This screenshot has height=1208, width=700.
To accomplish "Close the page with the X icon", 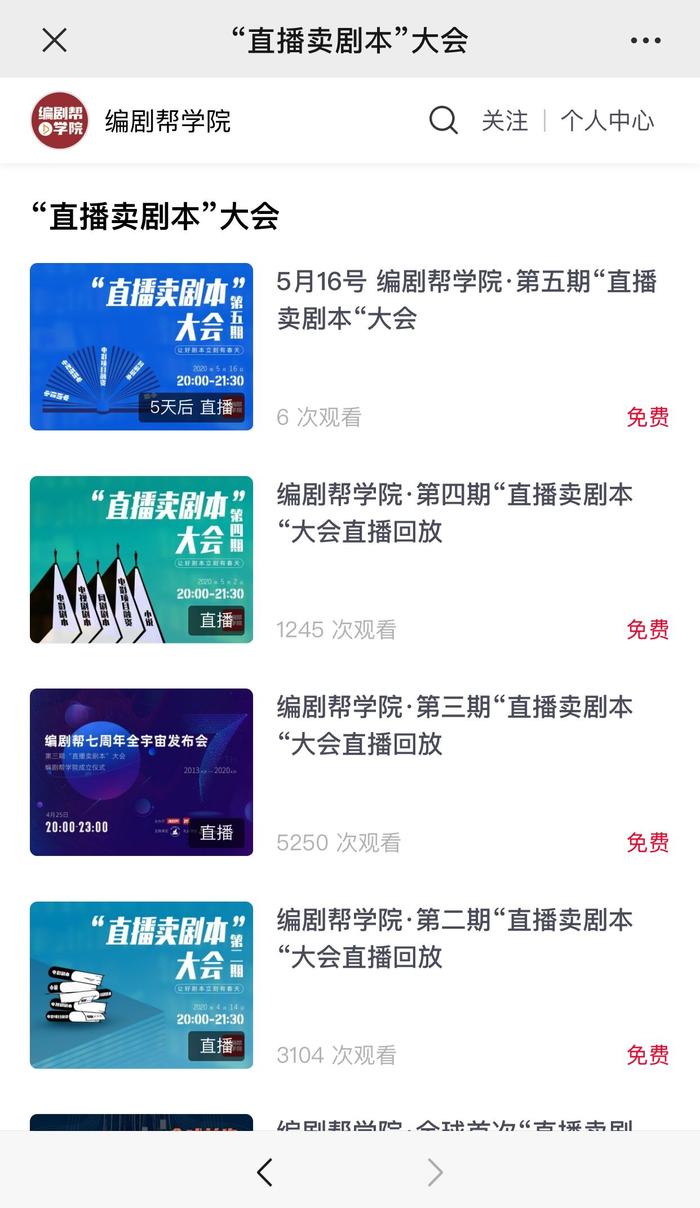I will (x=54, y=40).
